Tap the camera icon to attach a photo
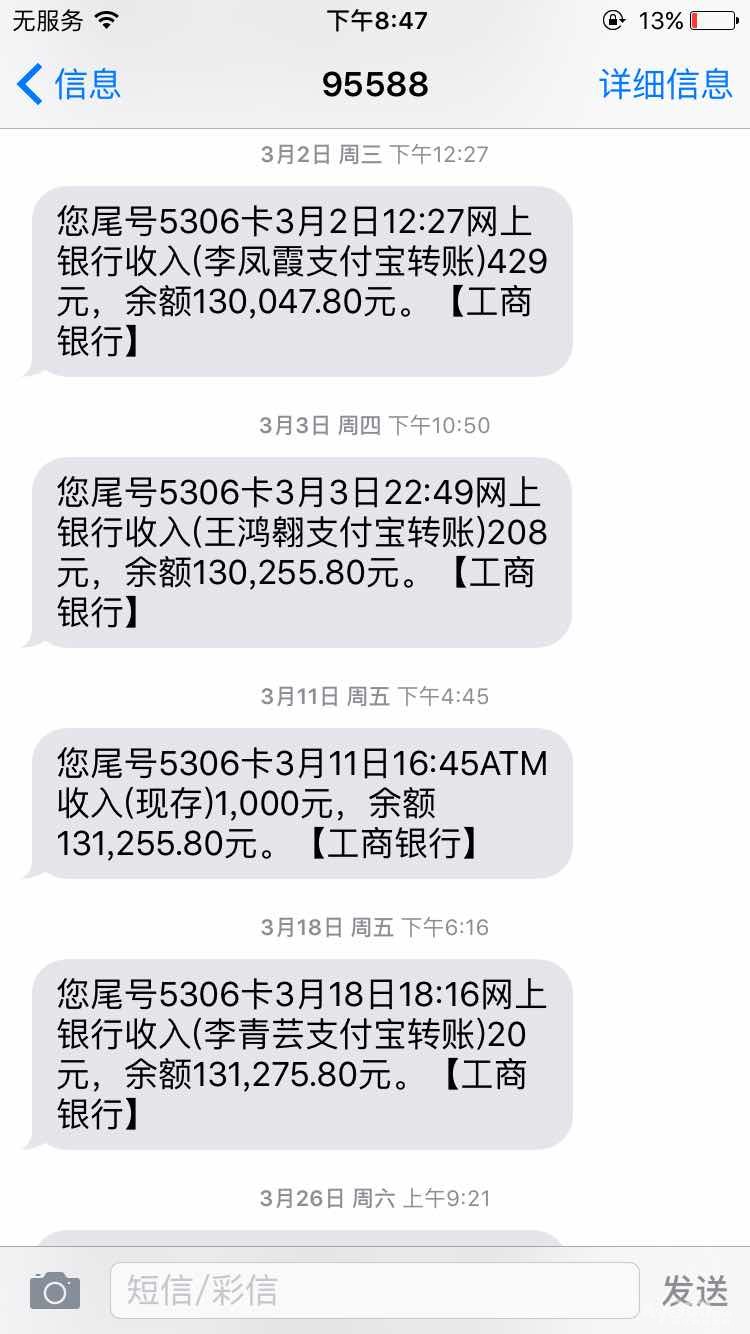 pyautogui.click(x=54, y=1290)
